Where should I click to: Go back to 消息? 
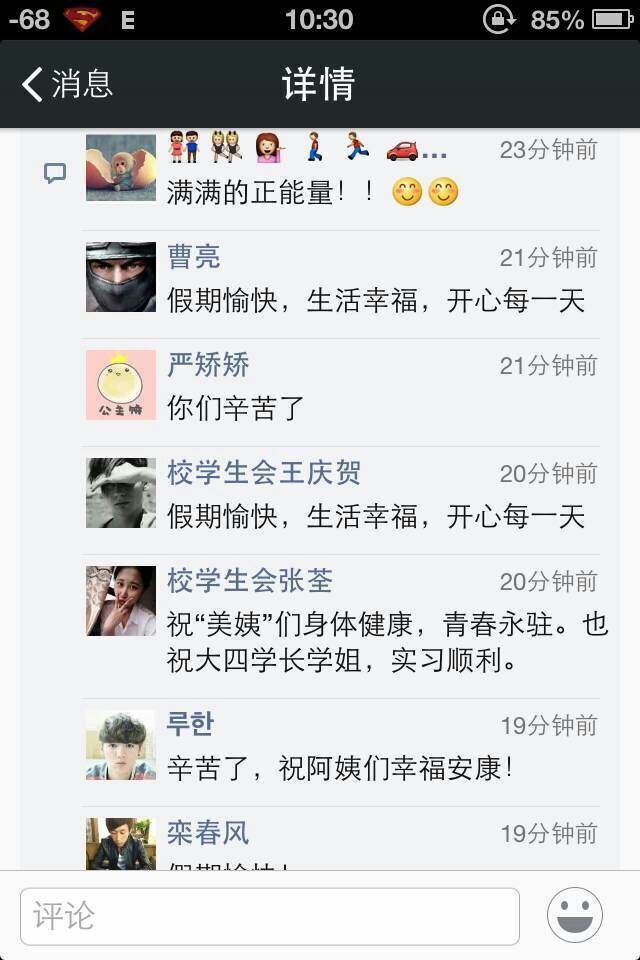68,84
